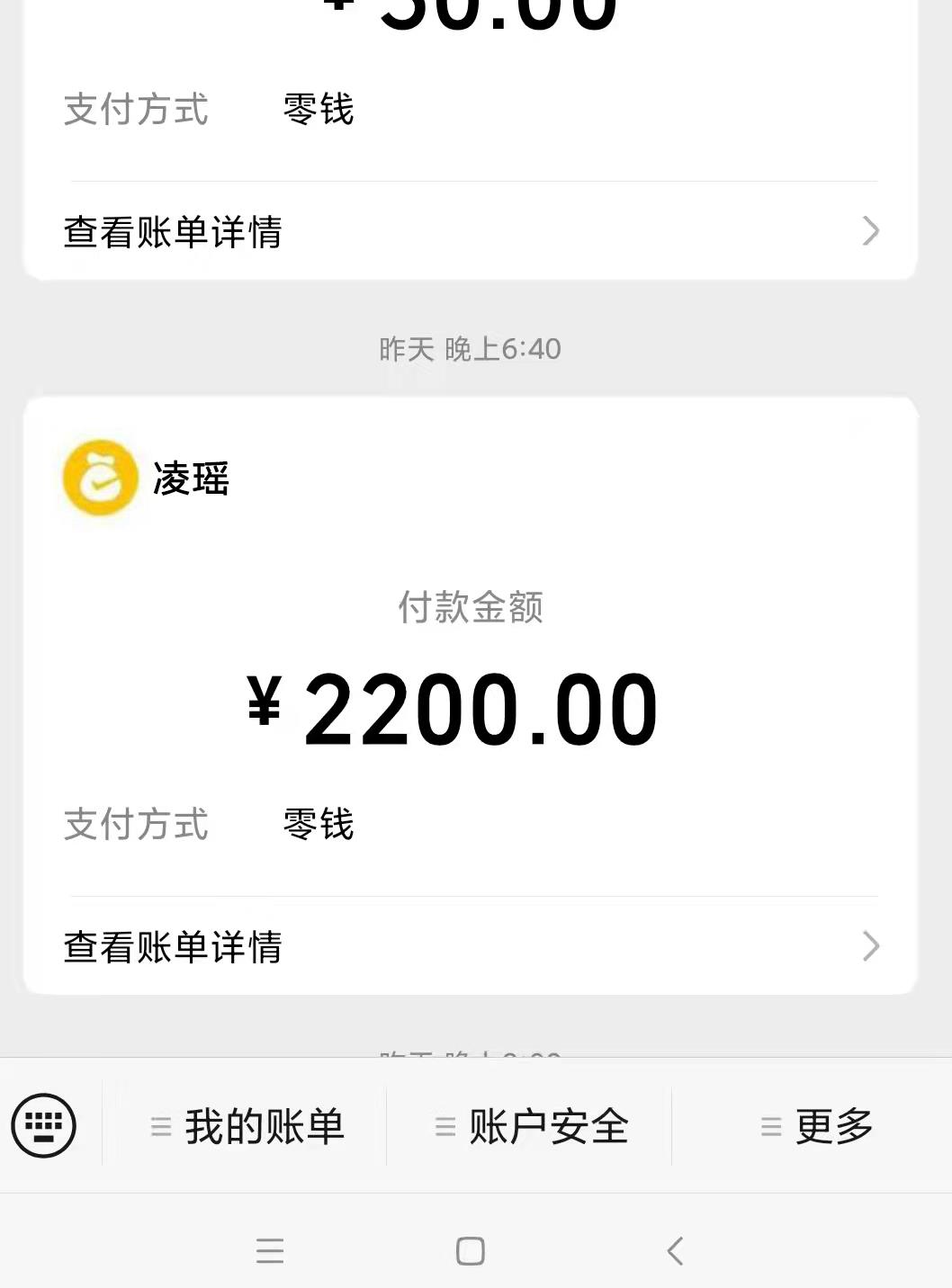The height and width of the screenshot is (1288, 952).
Task: Open the 账户安全 menu
Action: [x=531, y=1126]
